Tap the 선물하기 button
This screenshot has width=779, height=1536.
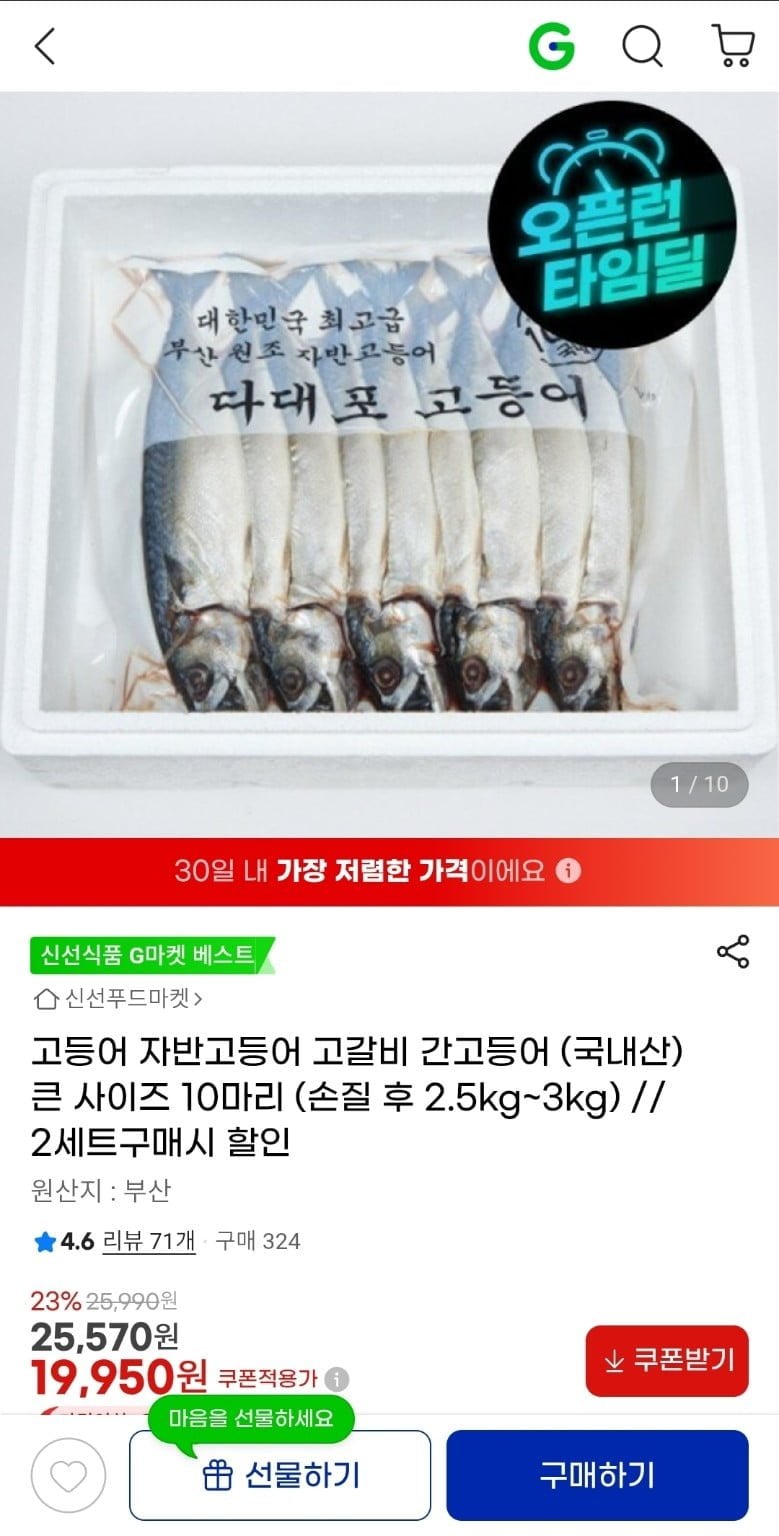[x=280, y=1475]
